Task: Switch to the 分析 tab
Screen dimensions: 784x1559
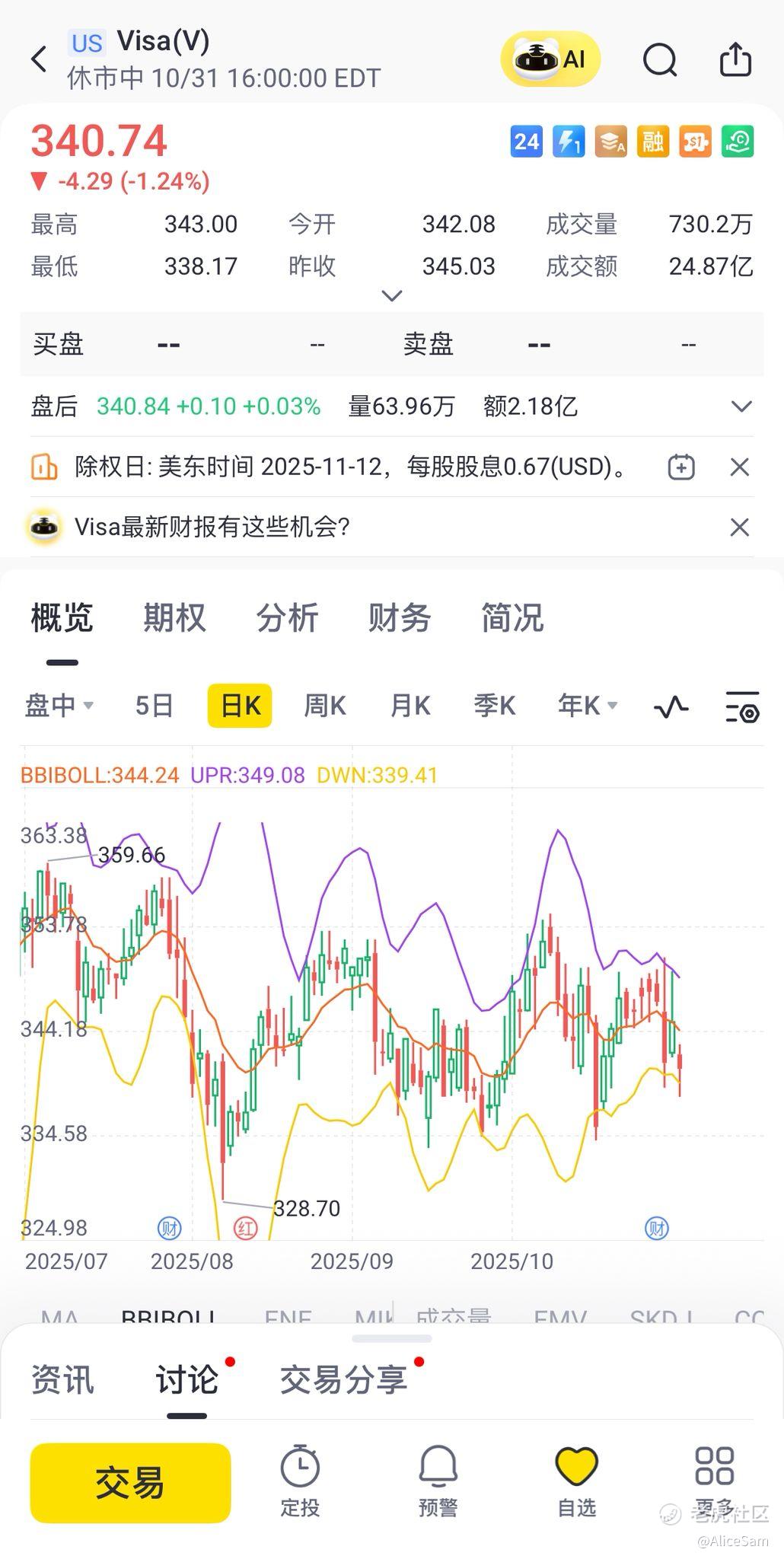Action: tap(287, 617)
